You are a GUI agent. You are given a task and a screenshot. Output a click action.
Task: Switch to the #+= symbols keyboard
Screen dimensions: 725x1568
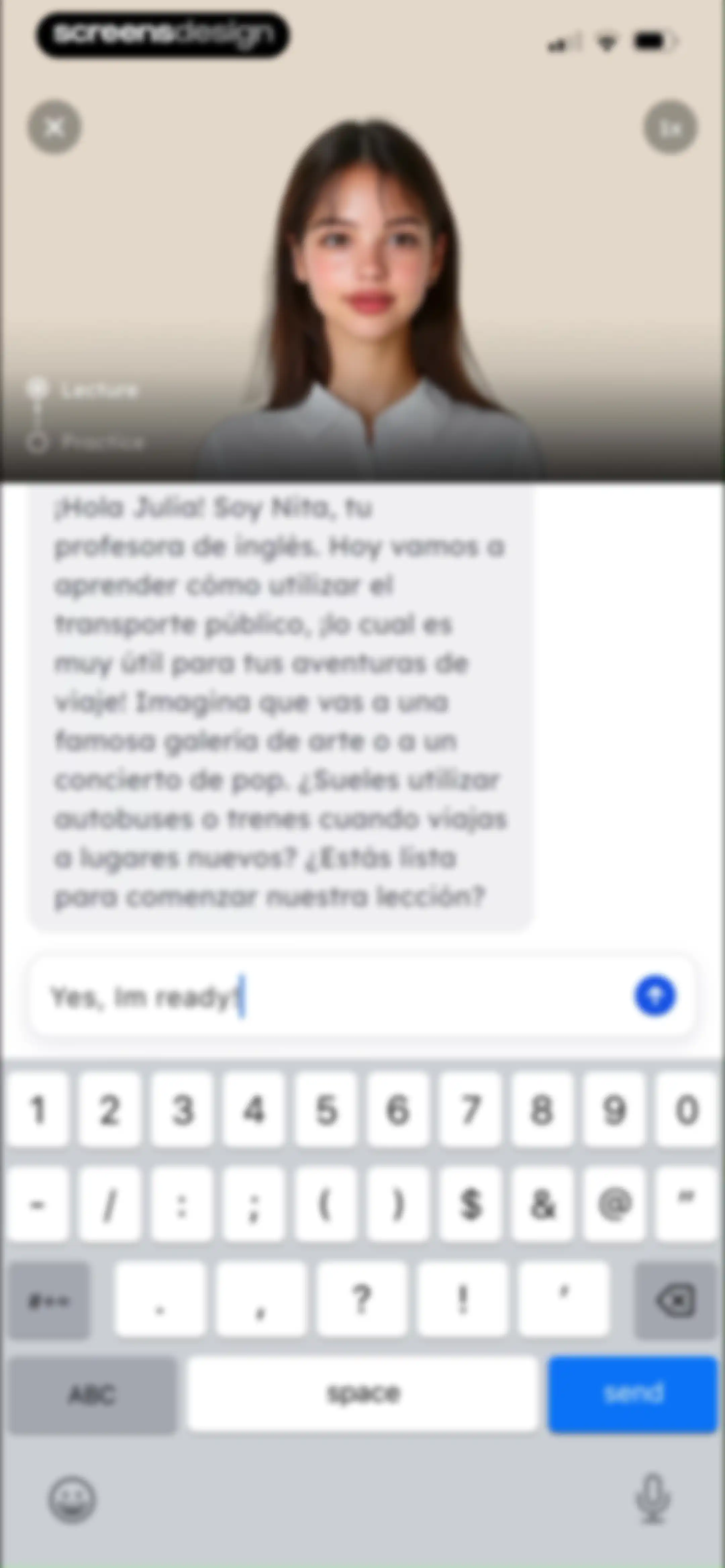[49, 1300]
